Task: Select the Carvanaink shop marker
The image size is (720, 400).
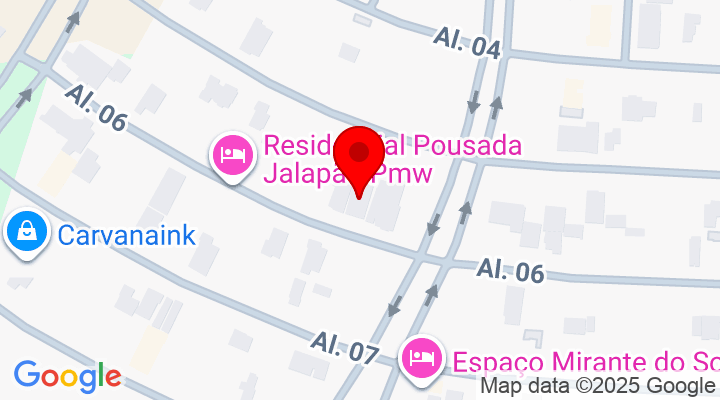Action: pyautogui.click(x=27, y=234)
